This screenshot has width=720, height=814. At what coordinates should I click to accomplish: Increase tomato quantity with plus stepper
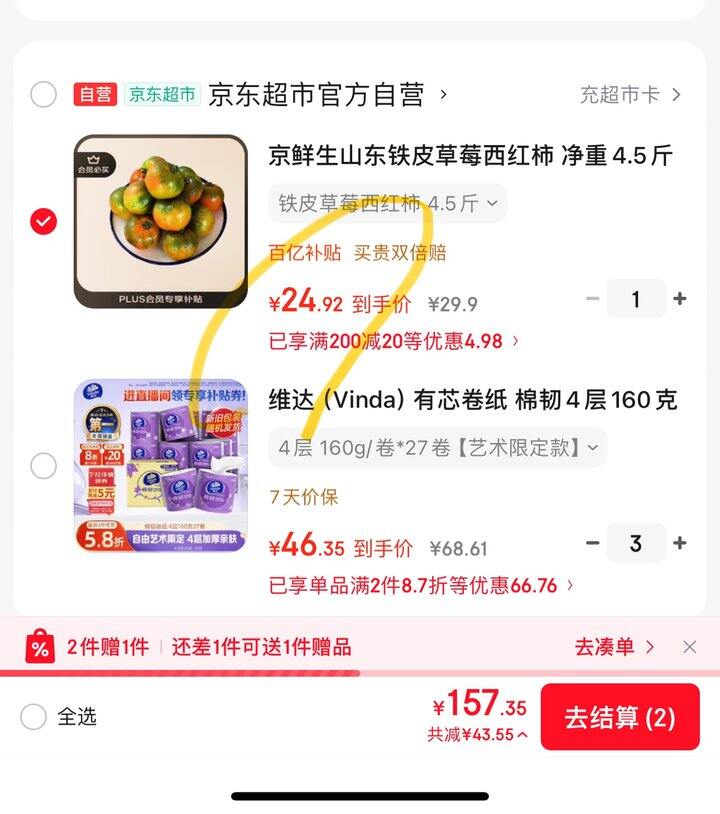680,298
